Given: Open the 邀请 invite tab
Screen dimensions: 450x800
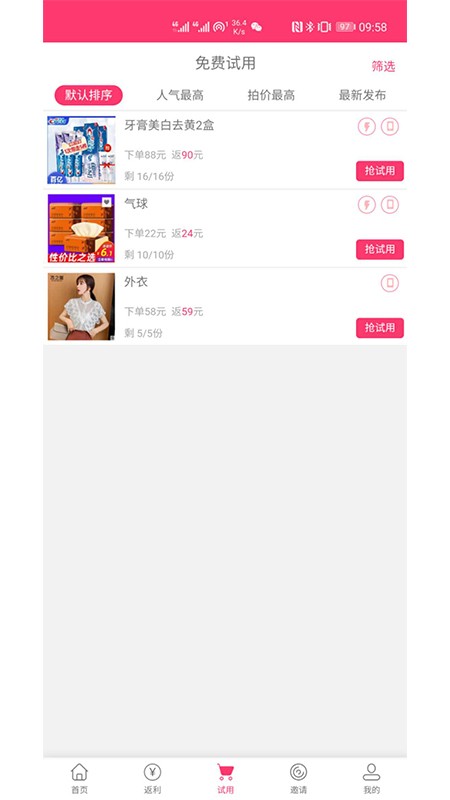Looking at the screenshot, I should click(298, 779).
